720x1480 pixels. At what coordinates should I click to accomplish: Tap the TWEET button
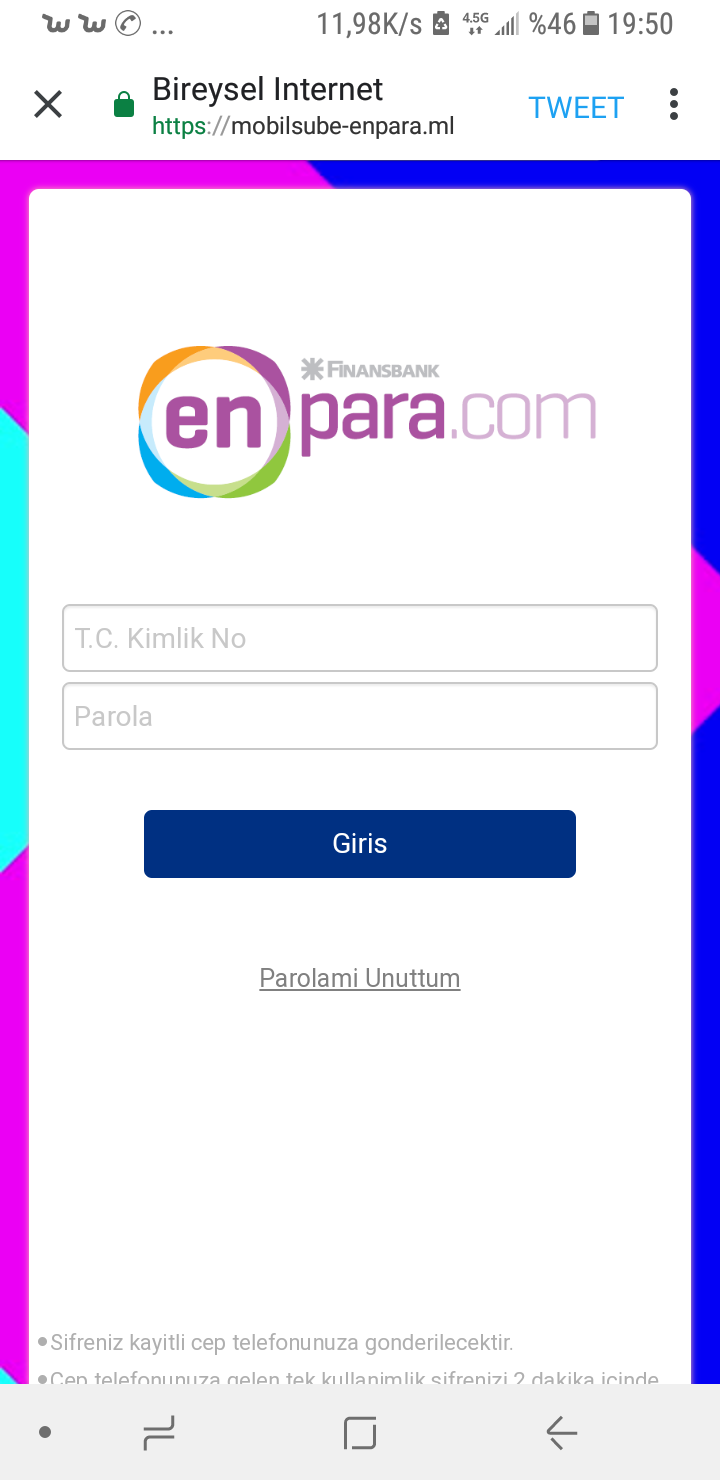click(x=576, y=107)
